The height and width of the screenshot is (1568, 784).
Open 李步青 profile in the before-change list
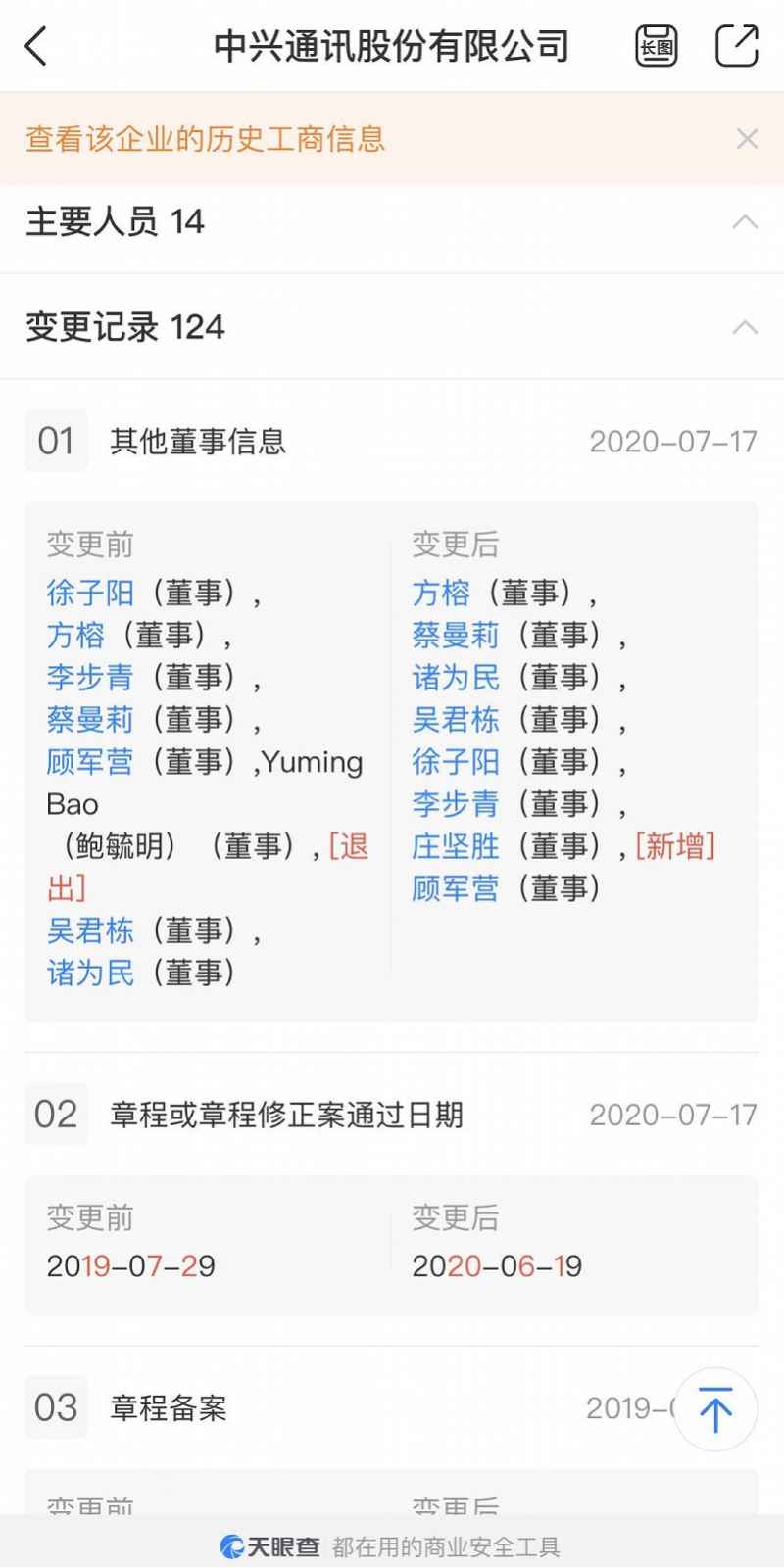(90, 678)
